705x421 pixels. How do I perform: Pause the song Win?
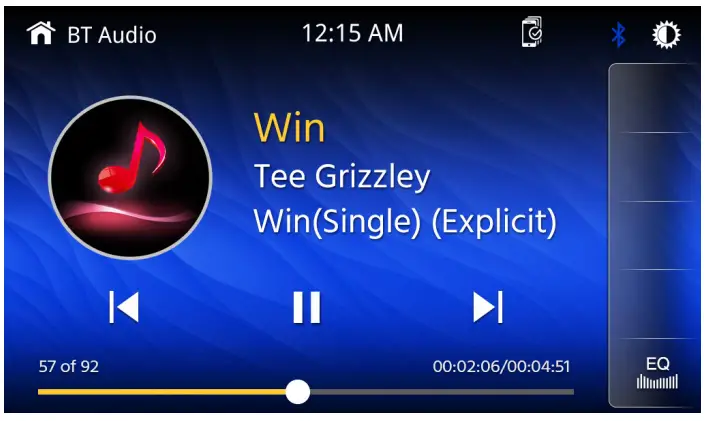pos(306,307)
